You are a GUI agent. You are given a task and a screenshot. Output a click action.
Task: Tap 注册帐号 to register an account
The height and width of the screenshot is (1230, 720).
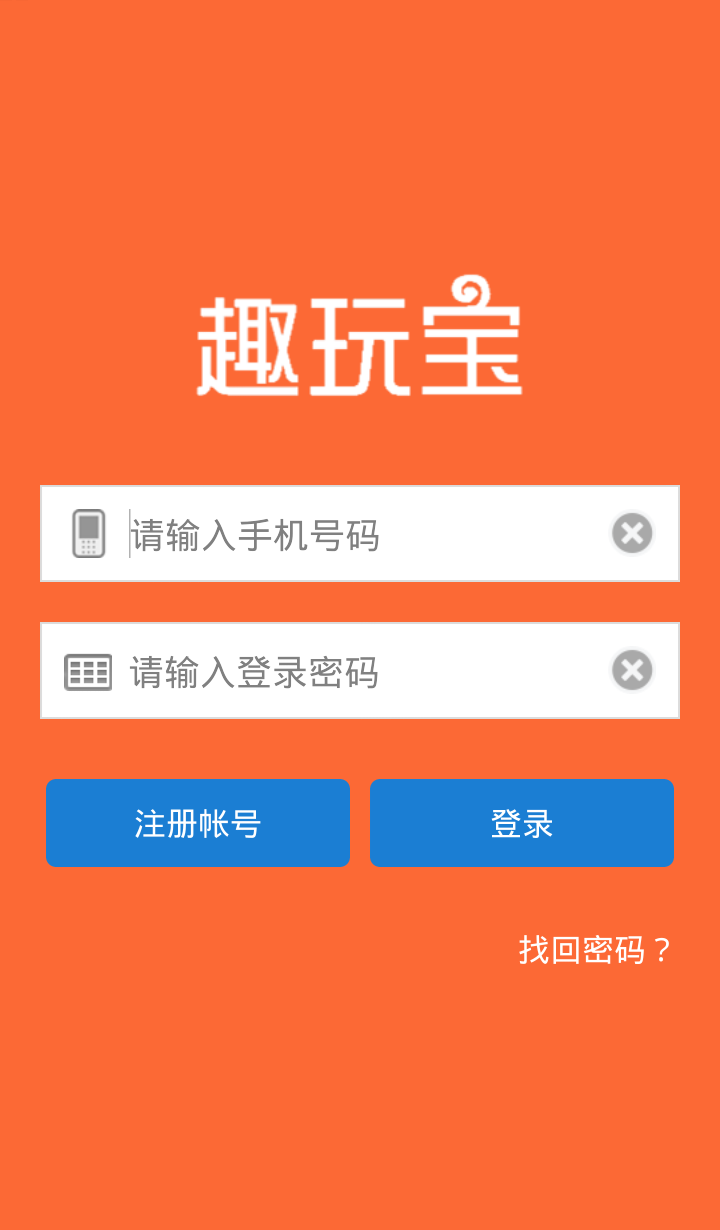pyautogui.click(x=198, y=823)
